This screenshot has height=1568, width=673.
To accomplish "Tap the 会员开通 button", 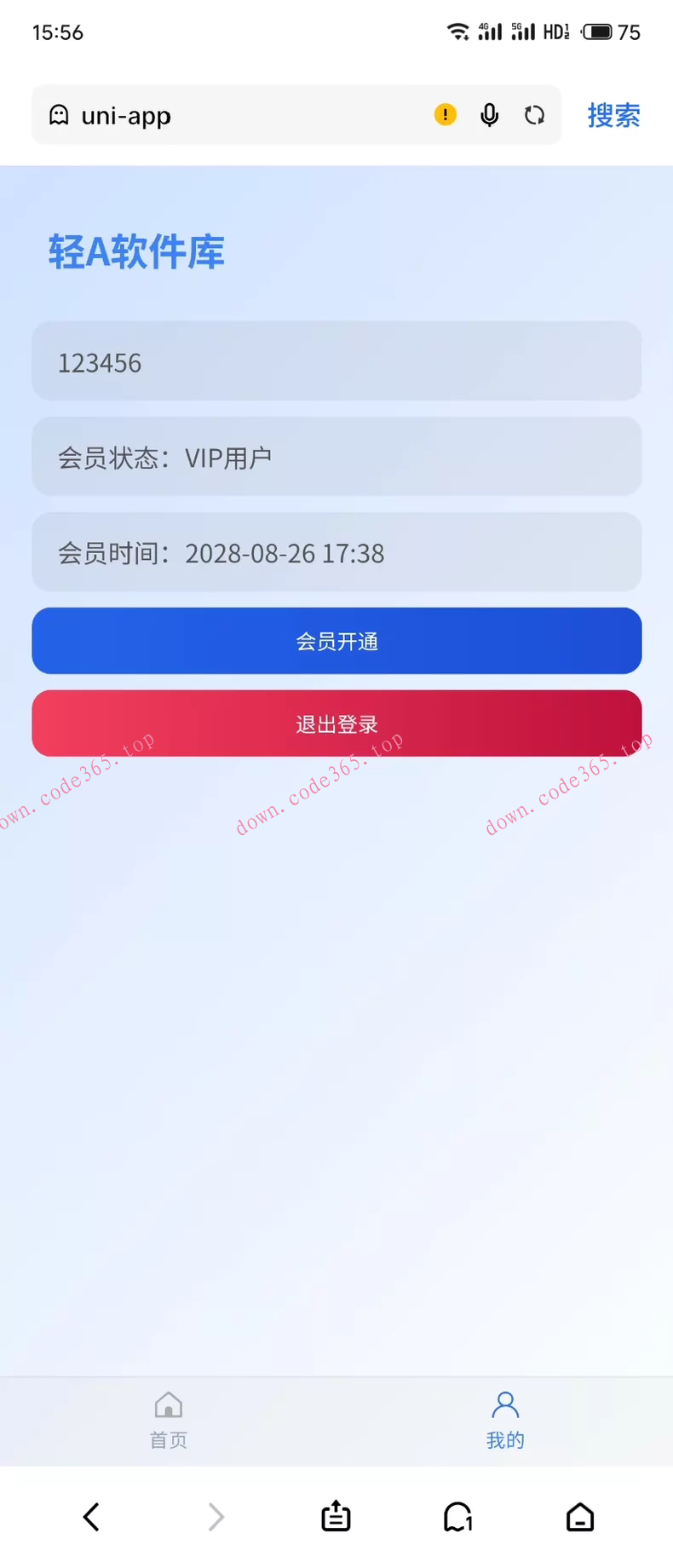I will (336, 641).
